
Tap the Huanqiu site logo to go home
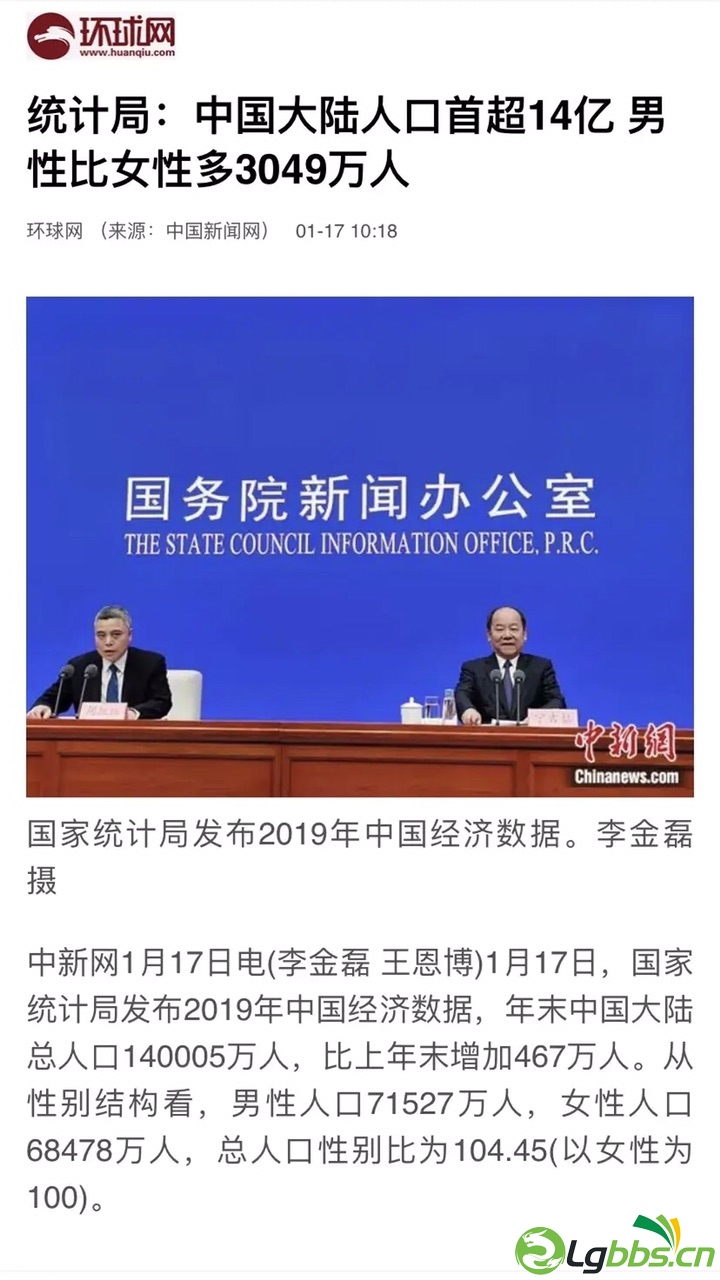[x=101, y=36]
